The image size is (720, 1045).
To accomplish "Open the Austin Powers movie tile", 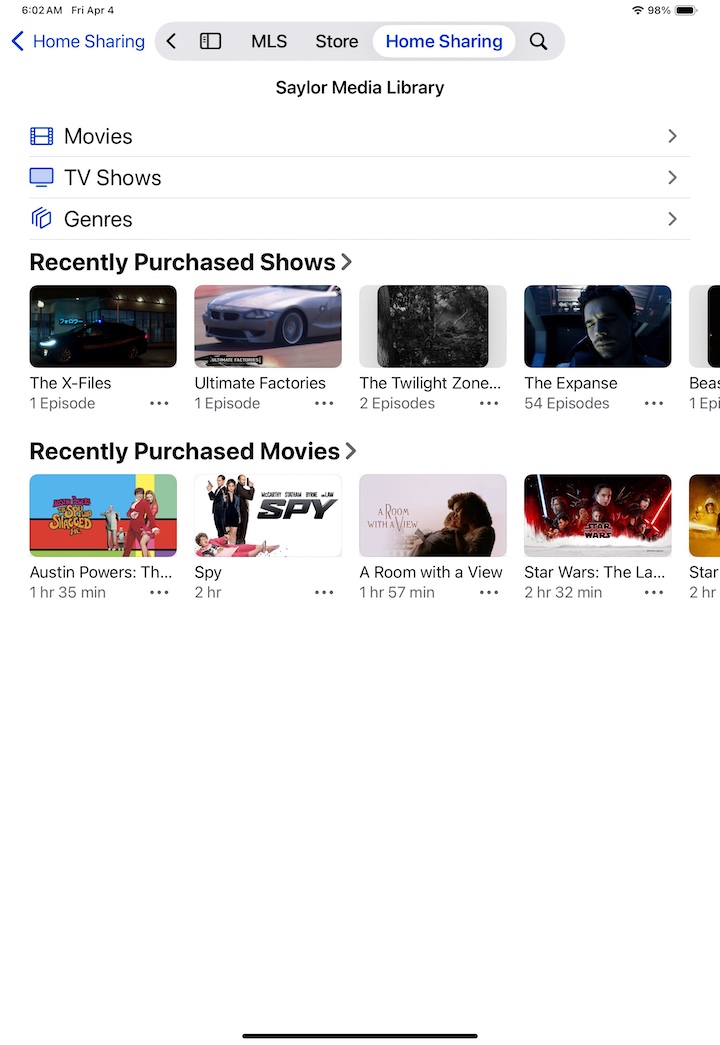I will pyautogui.click(x=103, y=515).
